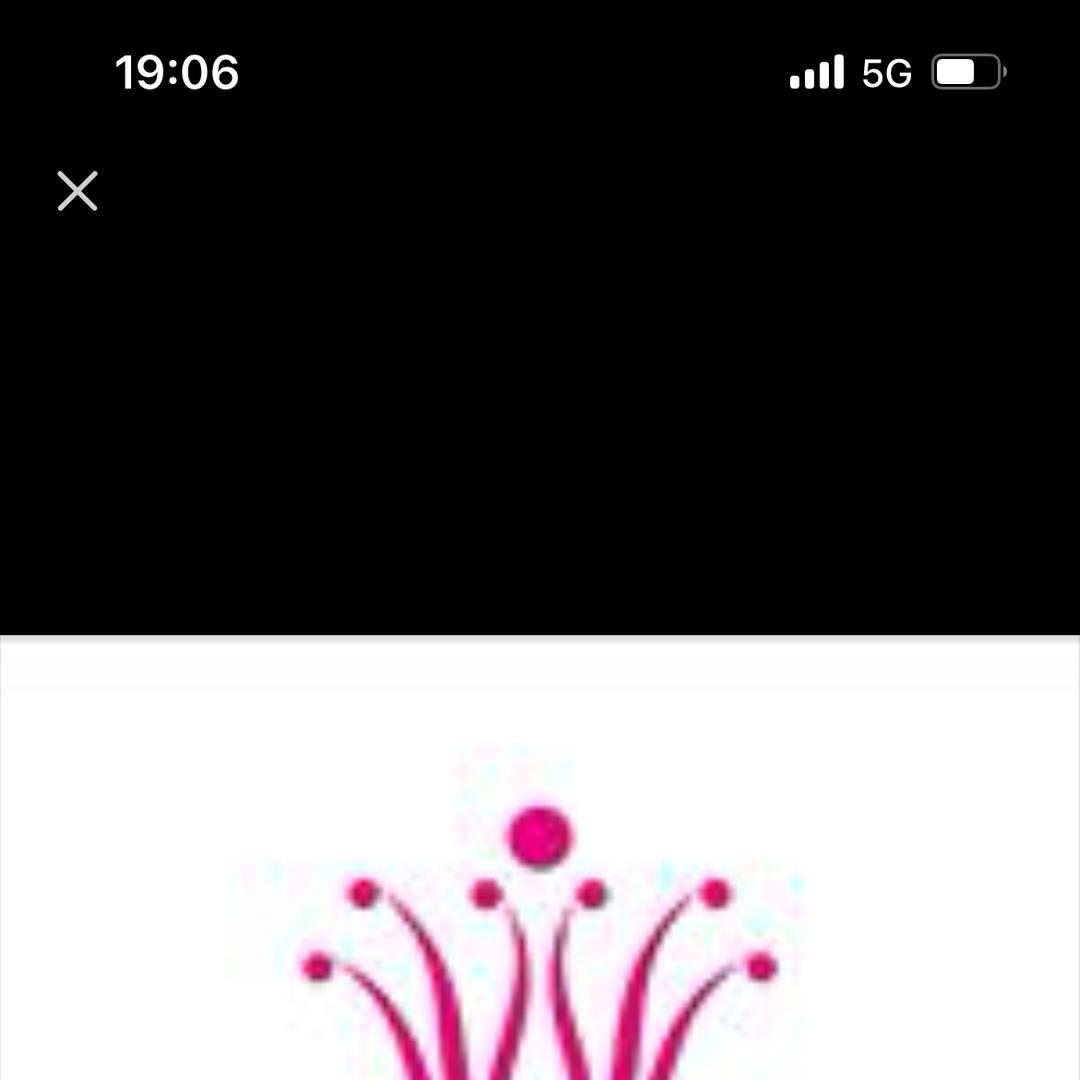The image size is (1080, 1080).
Task: Close the image viewer
Action: coord(77,191)
